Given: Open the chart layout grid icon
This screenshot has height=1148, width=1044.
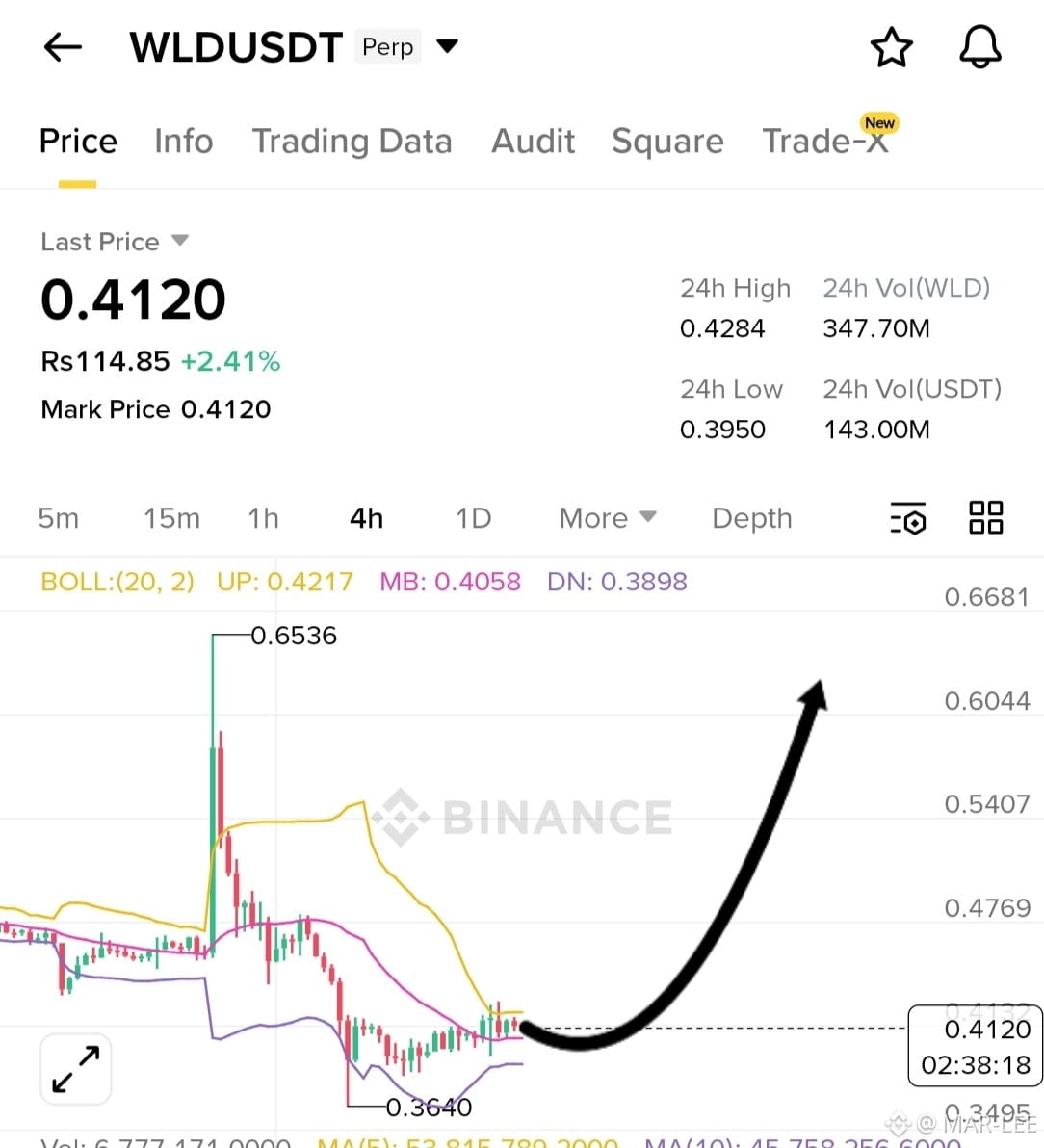Looking at the screenshot, I should click(985, 517).
